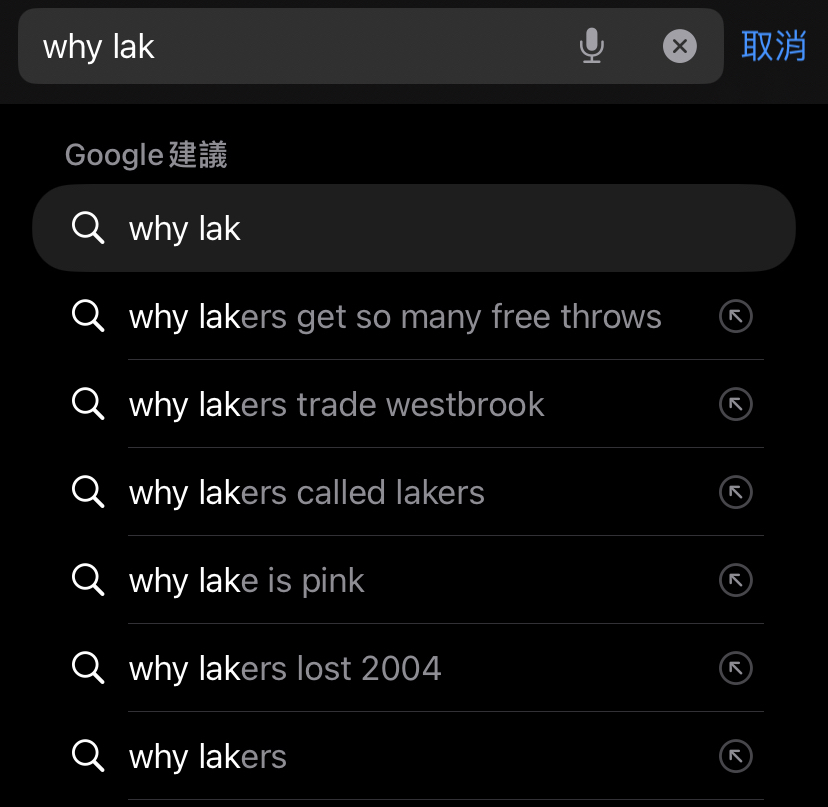The height and width of the screenshot is (807, 828).
Task: Fill in 'why lakers get so many free throws' arrow
Action: (x=736, y=317)
